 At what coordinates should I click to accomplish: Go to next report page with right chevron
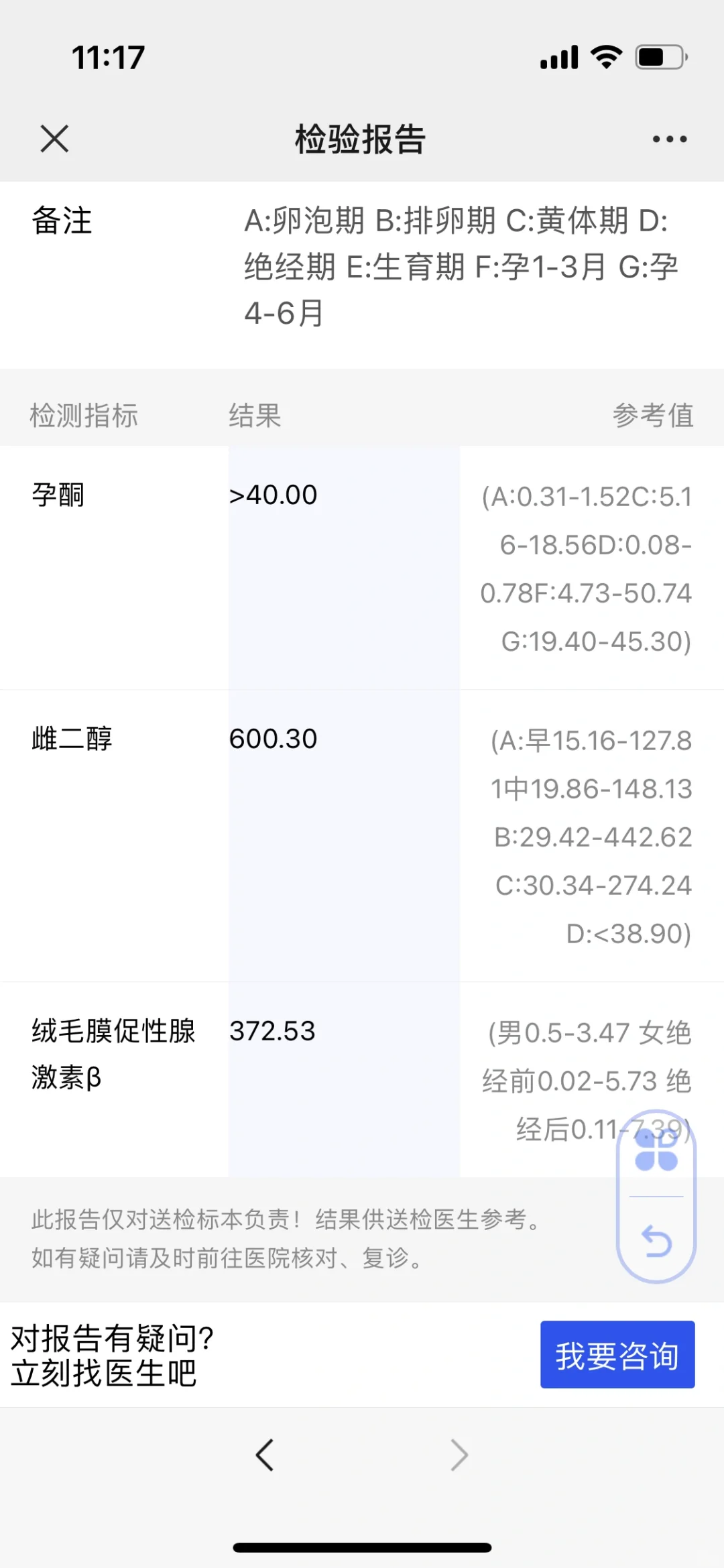[459, 1455]
